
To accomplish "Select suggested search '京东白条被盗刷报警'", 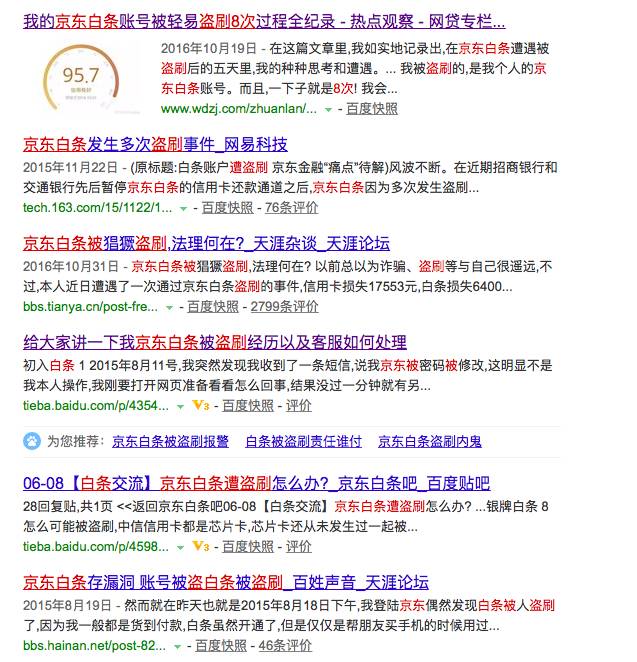I will pyautogui.click(x=170, y=440).
